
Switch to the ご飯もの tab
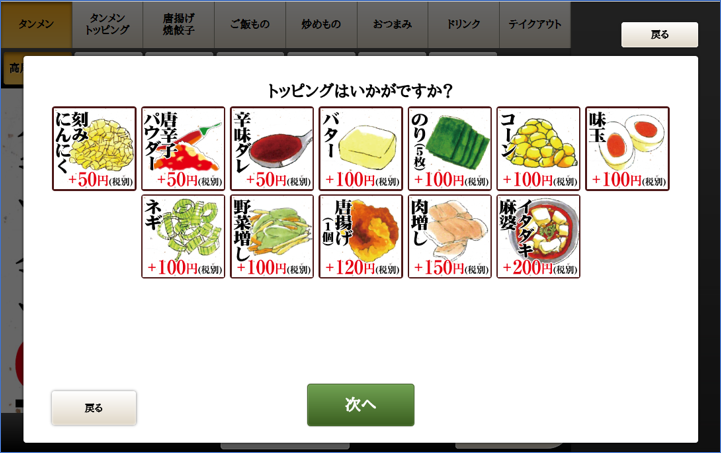(x=249, y=24)
